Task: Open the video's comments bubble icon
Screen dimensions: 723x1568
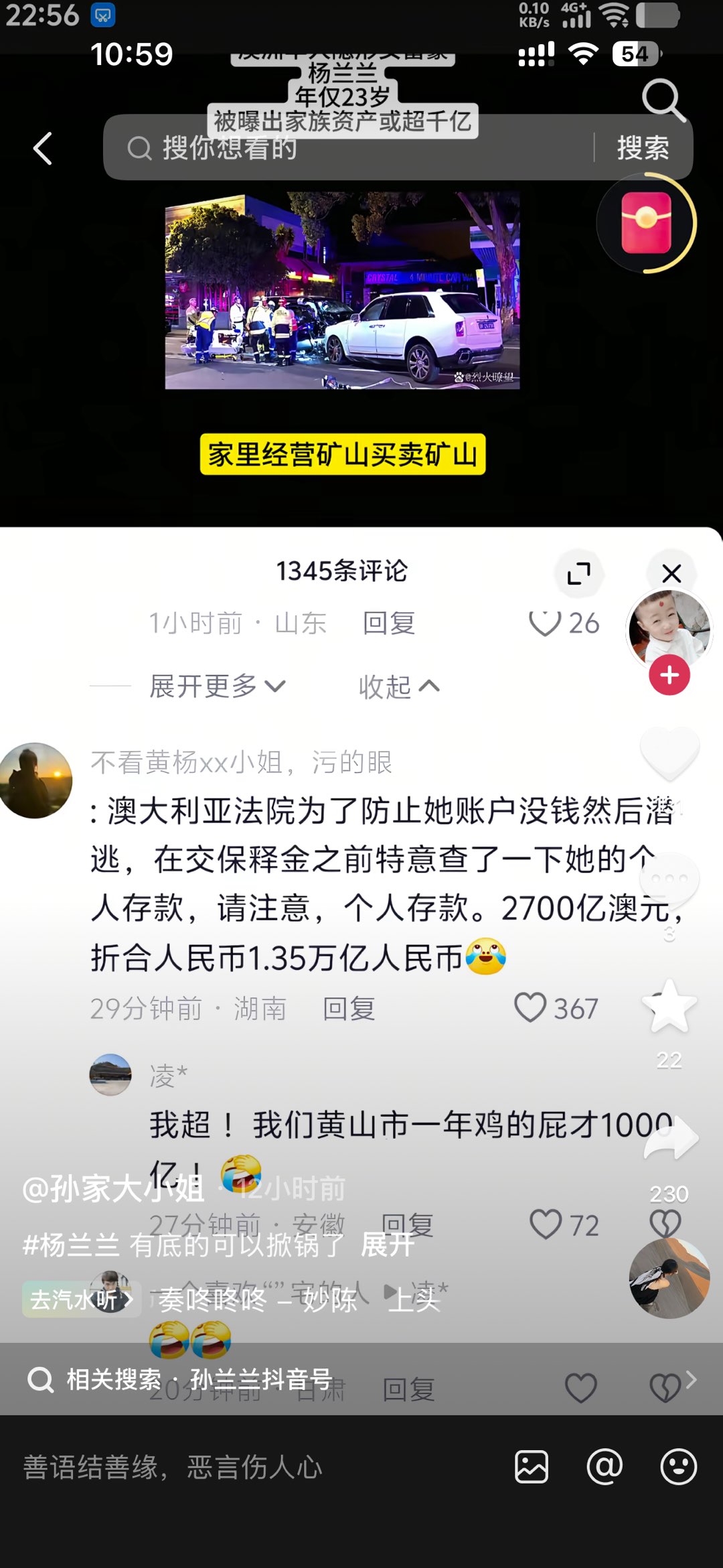Action: click(669, 879)
